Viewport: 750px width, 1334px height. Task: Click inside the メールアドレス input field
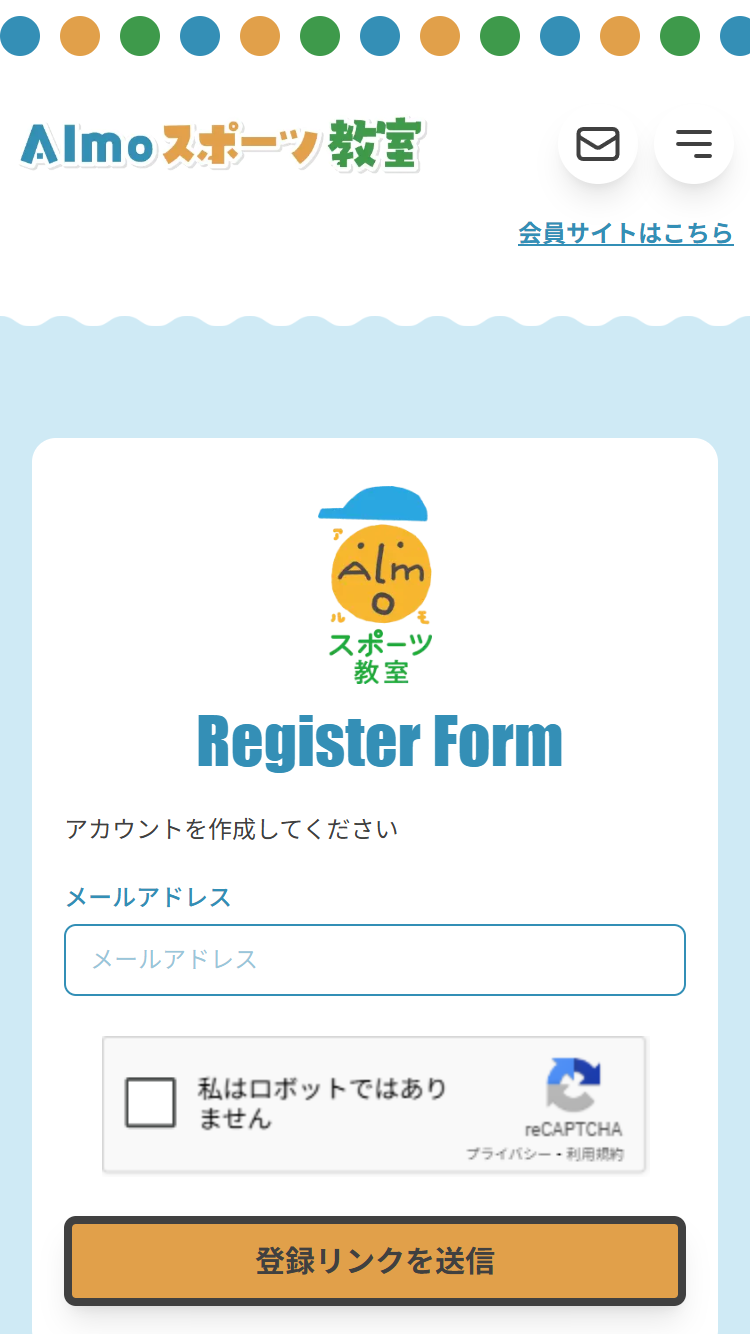[x=374, y=960]
